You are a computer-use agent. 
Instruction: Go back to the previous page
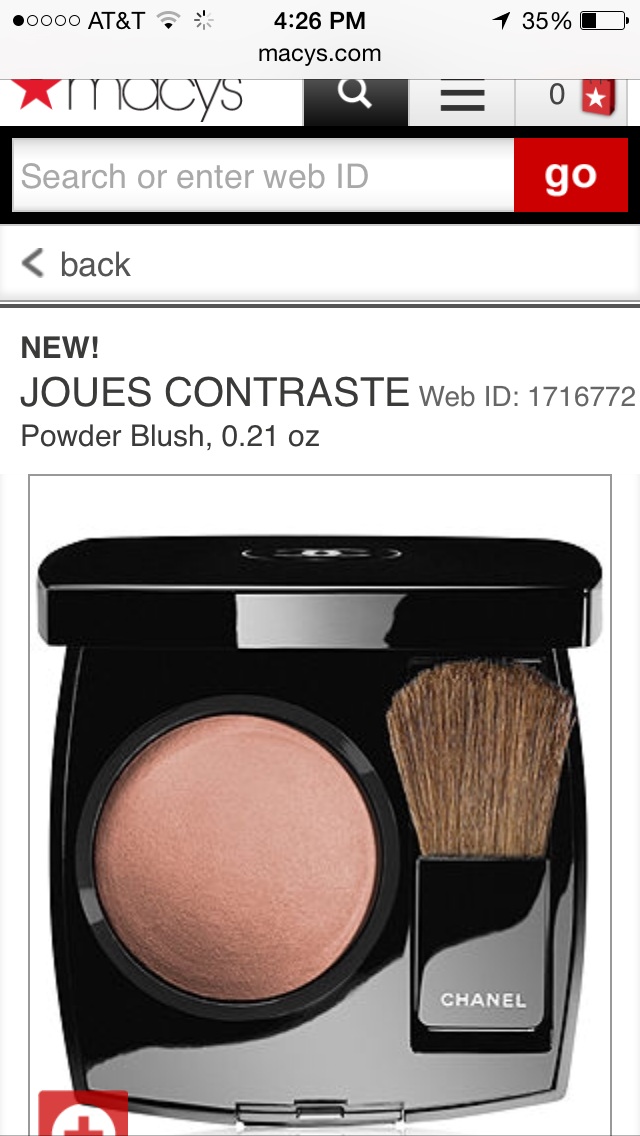click(77, 265)
